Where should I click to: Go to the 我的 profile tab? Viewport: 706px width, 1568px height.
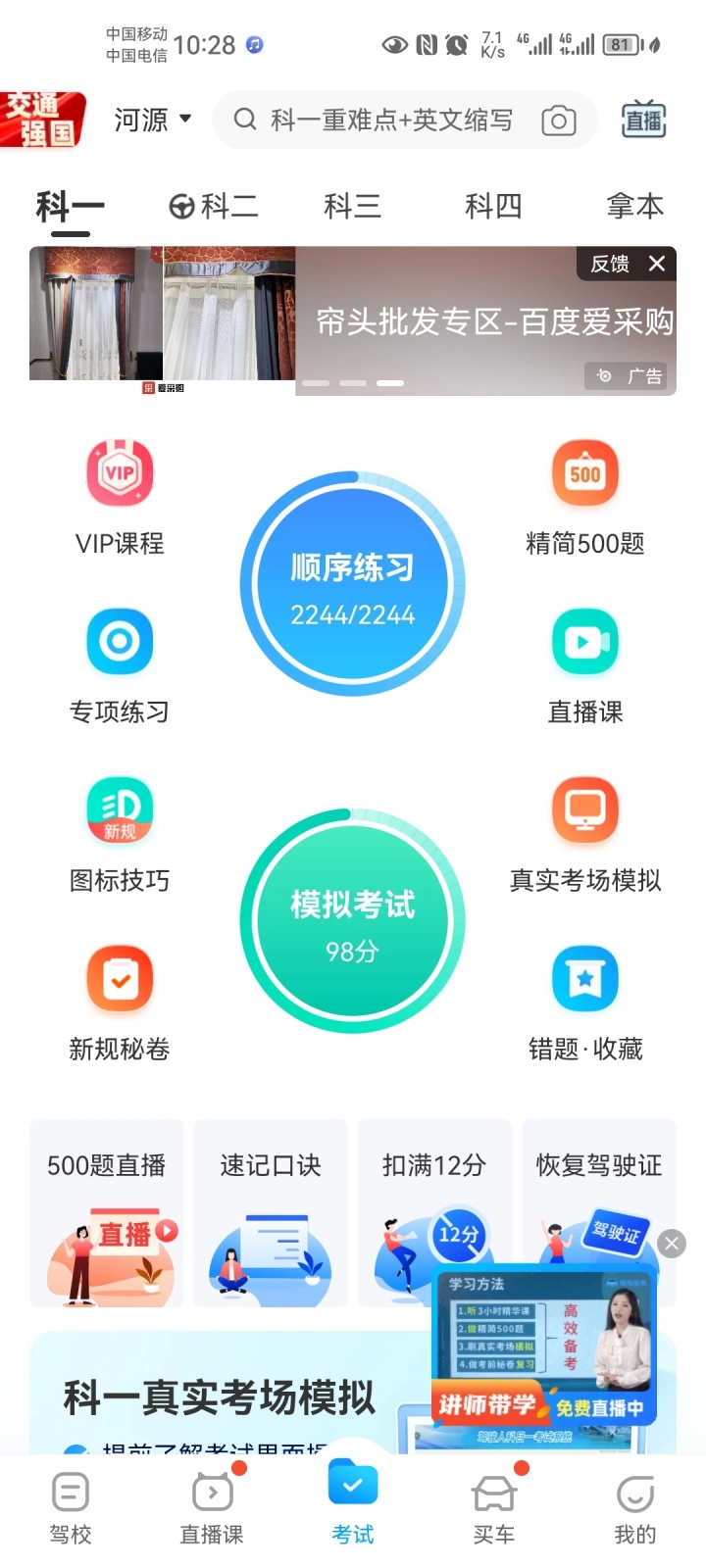(634, 1509)
